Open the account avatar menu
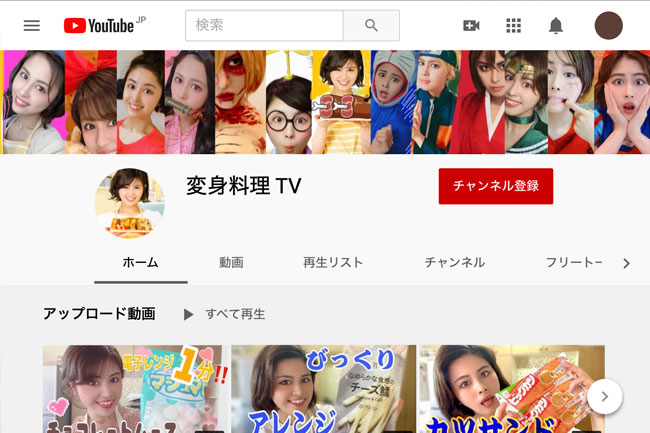Viewport: 650px width, 433px height. coord(608,26)
